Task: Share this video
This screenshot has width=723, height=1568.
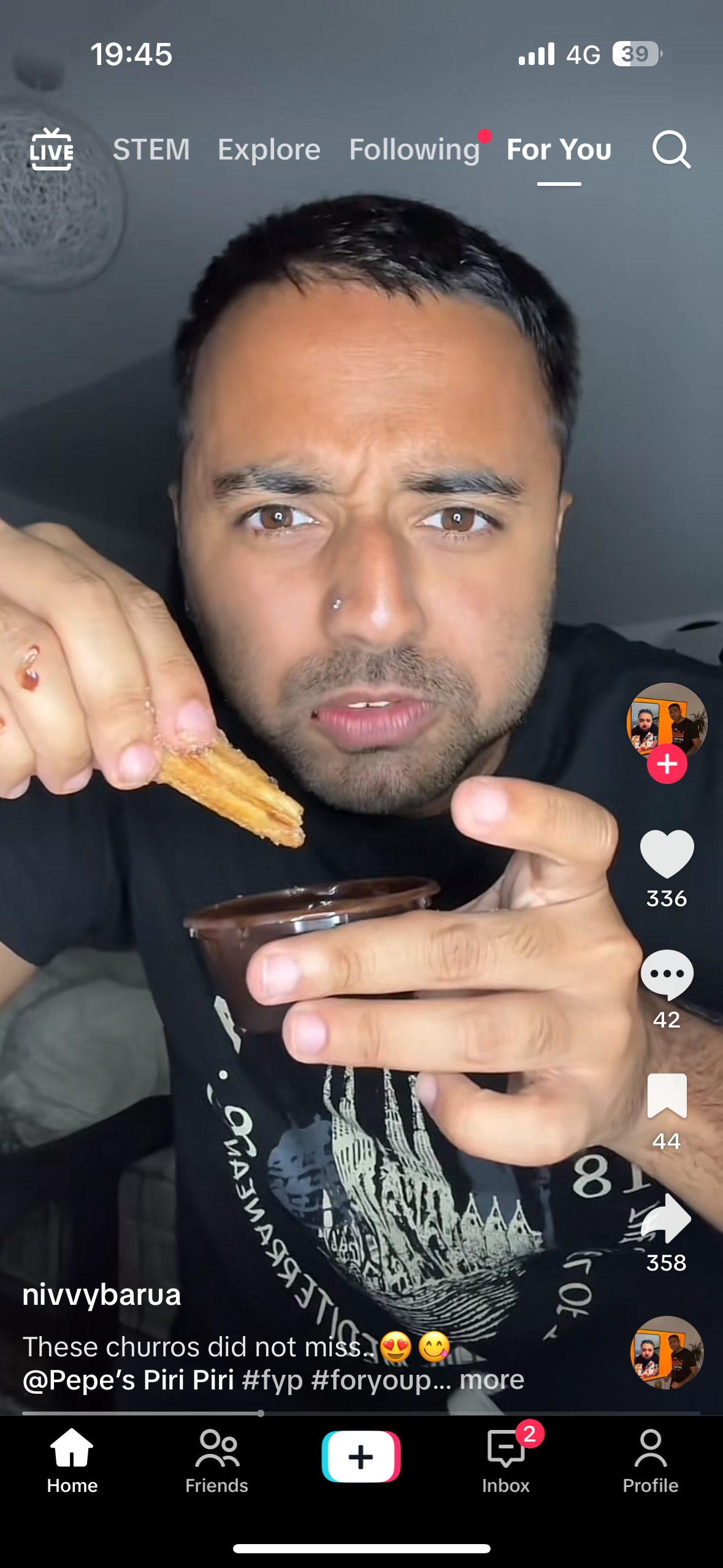Action: 667,1218
